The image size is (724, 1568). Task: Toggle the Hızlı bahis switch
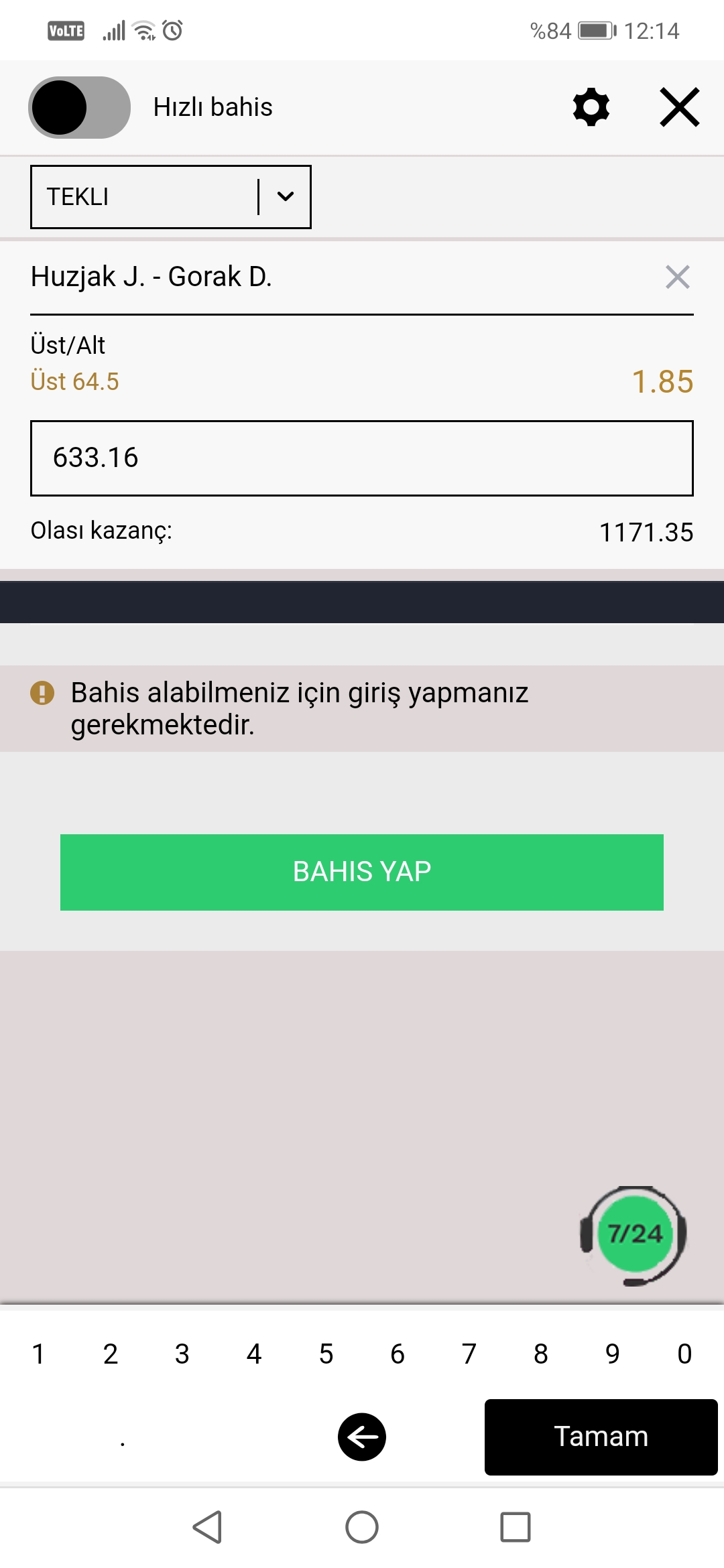[x=79, y=107]
